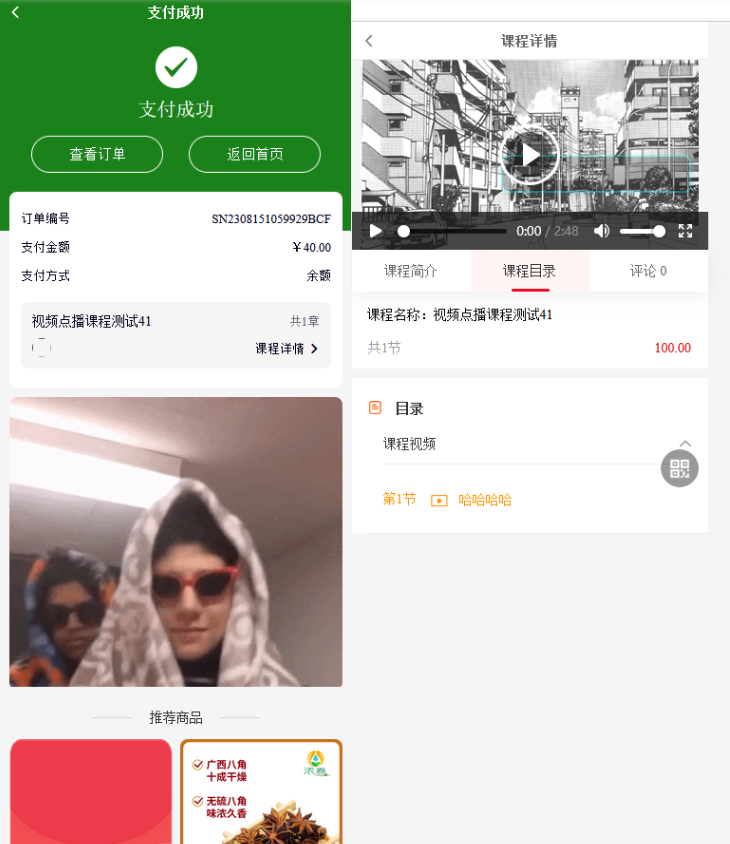Open the 评论 0 tab
This screenshot has height=844, width=730.
[x=648, y=271]
